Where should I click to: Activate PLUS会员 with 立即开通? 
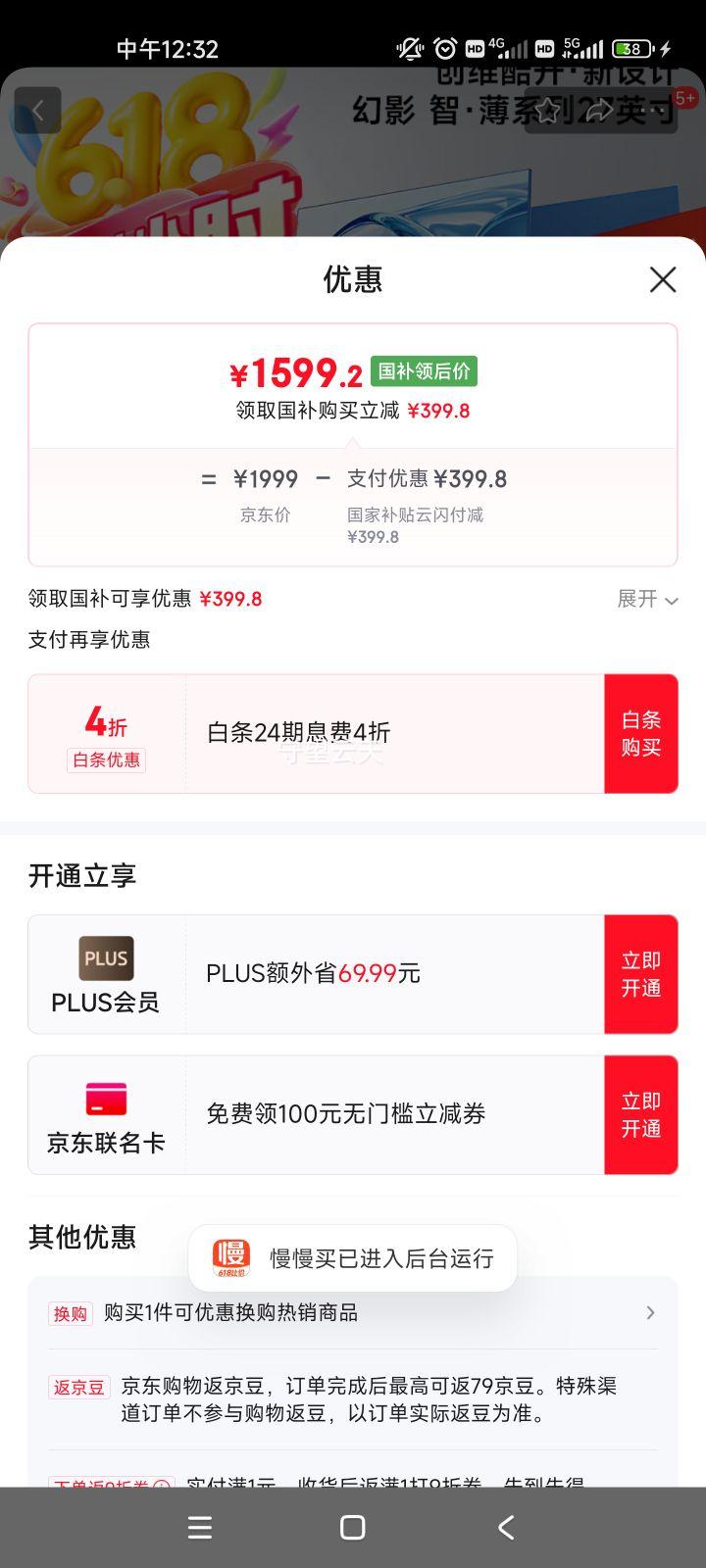[641, 974]
